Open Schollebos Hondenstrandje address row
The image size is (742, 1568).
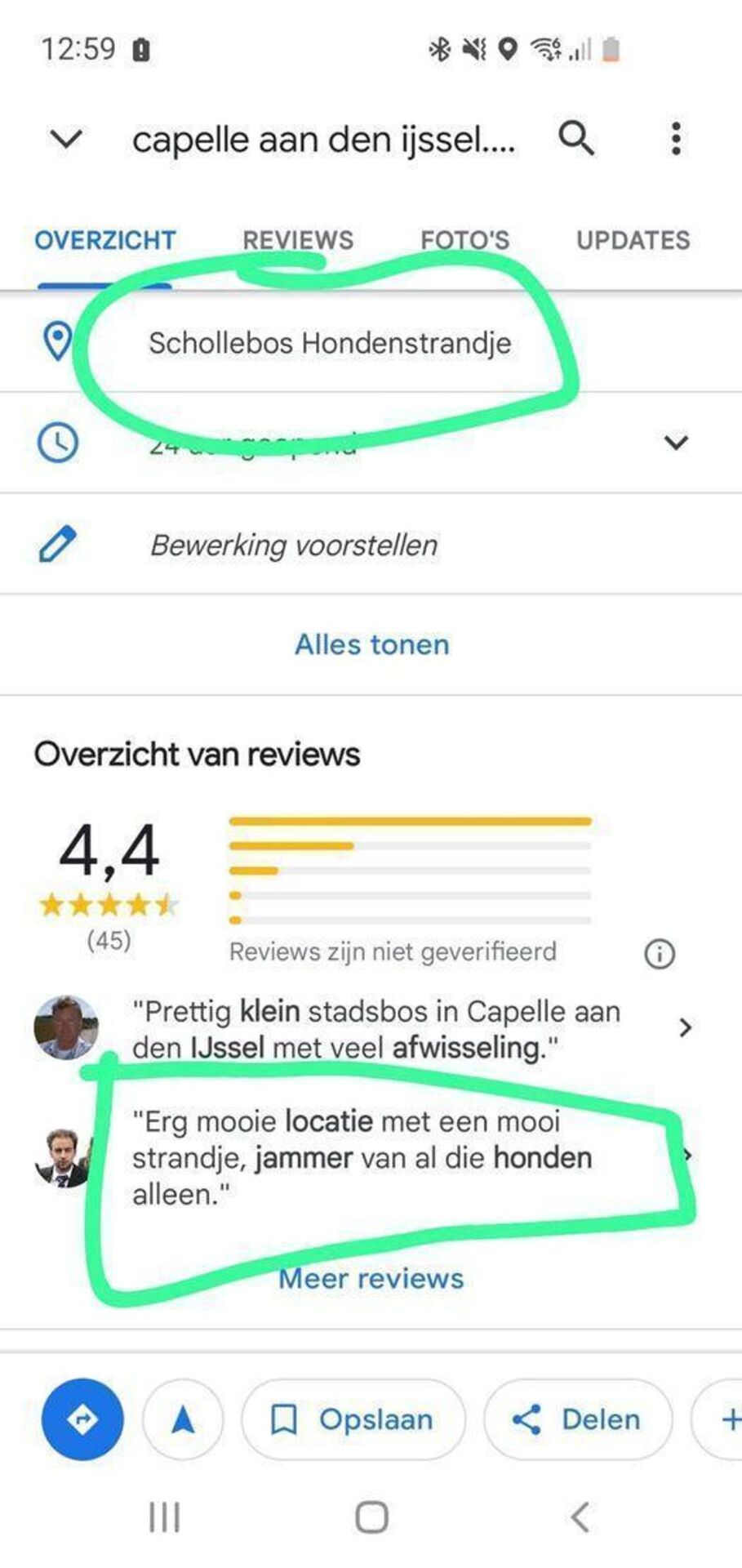pos(330,343)
